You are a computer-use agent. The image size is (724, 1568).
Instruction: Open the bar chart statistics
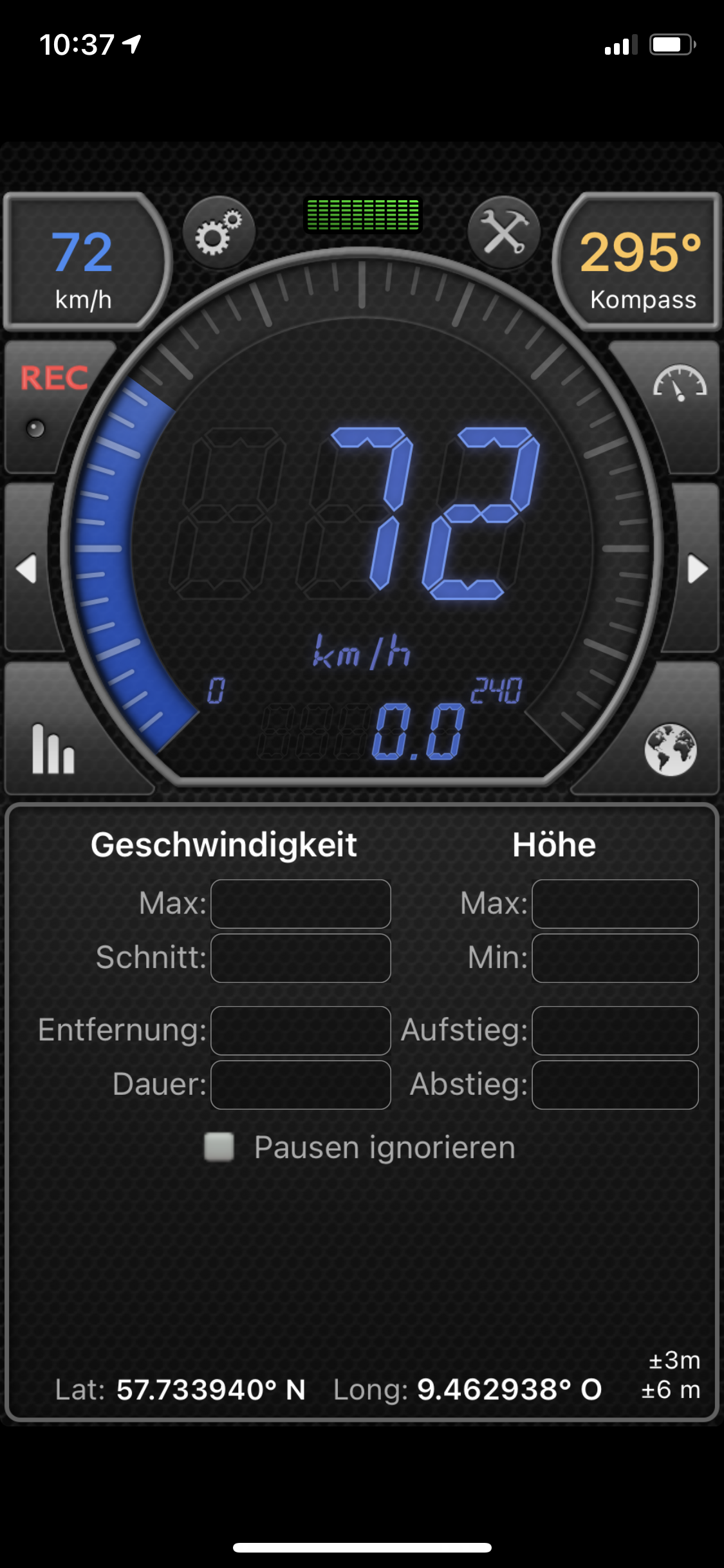[x=53, y=749]
